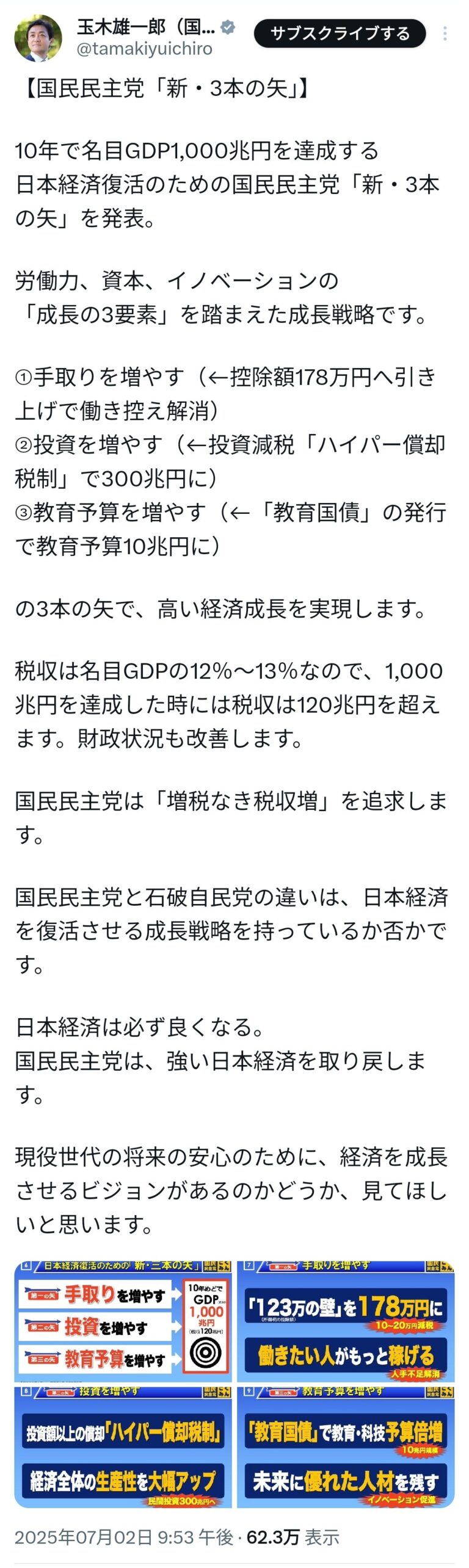
Task: View the 123万の壁 を178万円に image
Action: tap(346, 1321)
